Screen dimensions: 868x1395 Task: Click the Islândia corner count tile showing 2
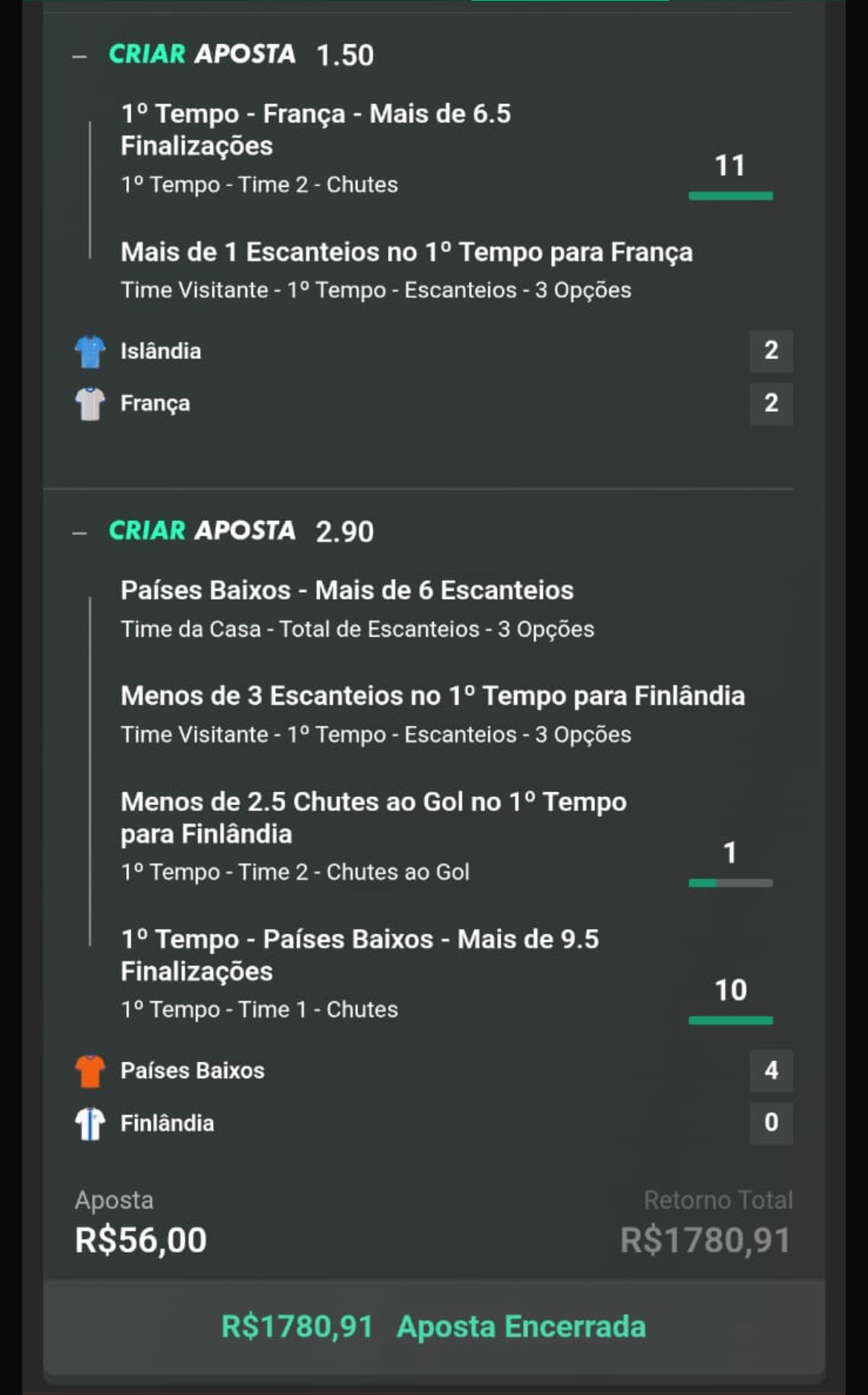(x=771, y=351)
